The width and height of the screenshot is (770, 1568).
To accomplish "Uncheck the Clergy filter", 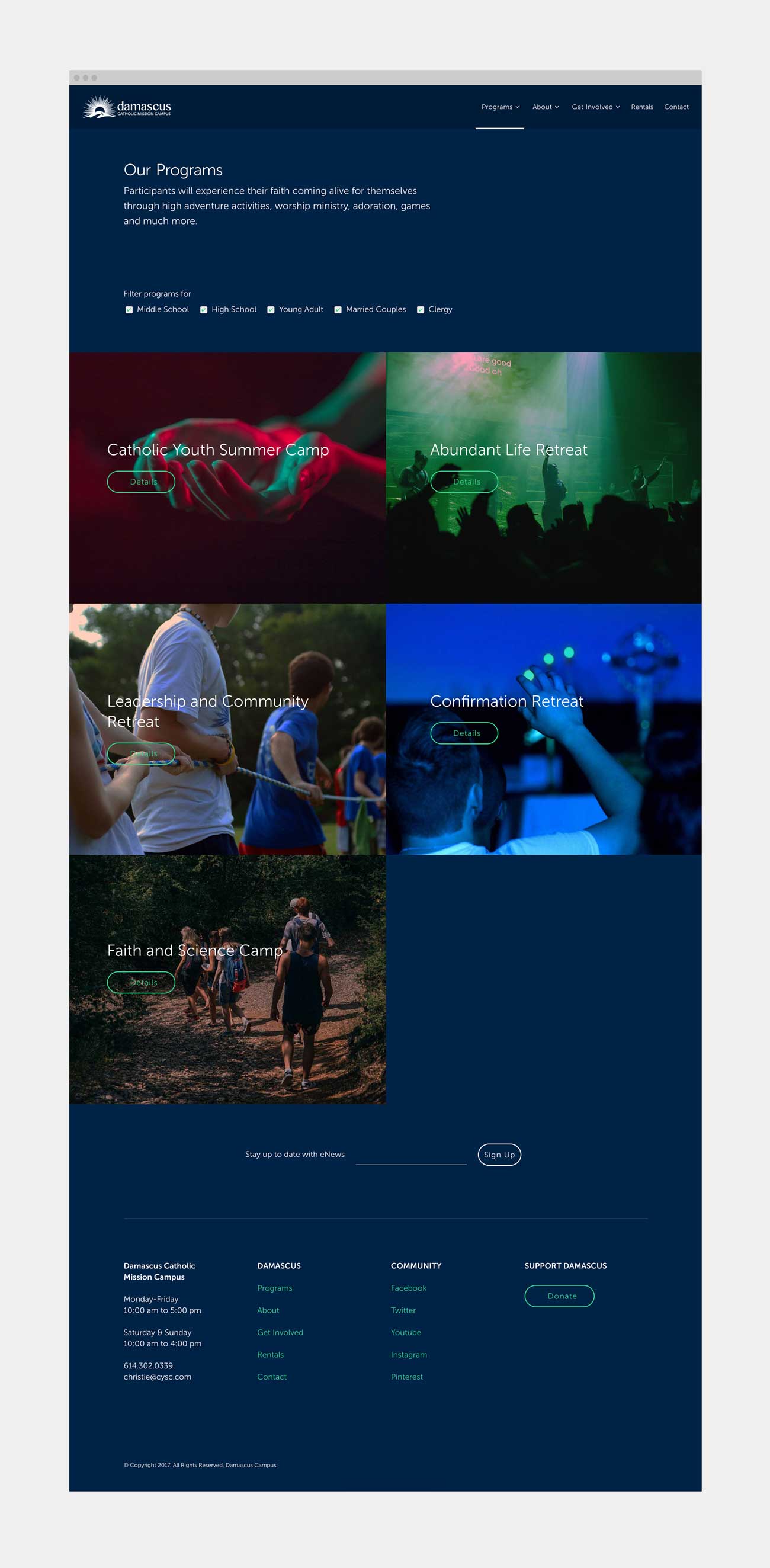I will pos(421,310).
